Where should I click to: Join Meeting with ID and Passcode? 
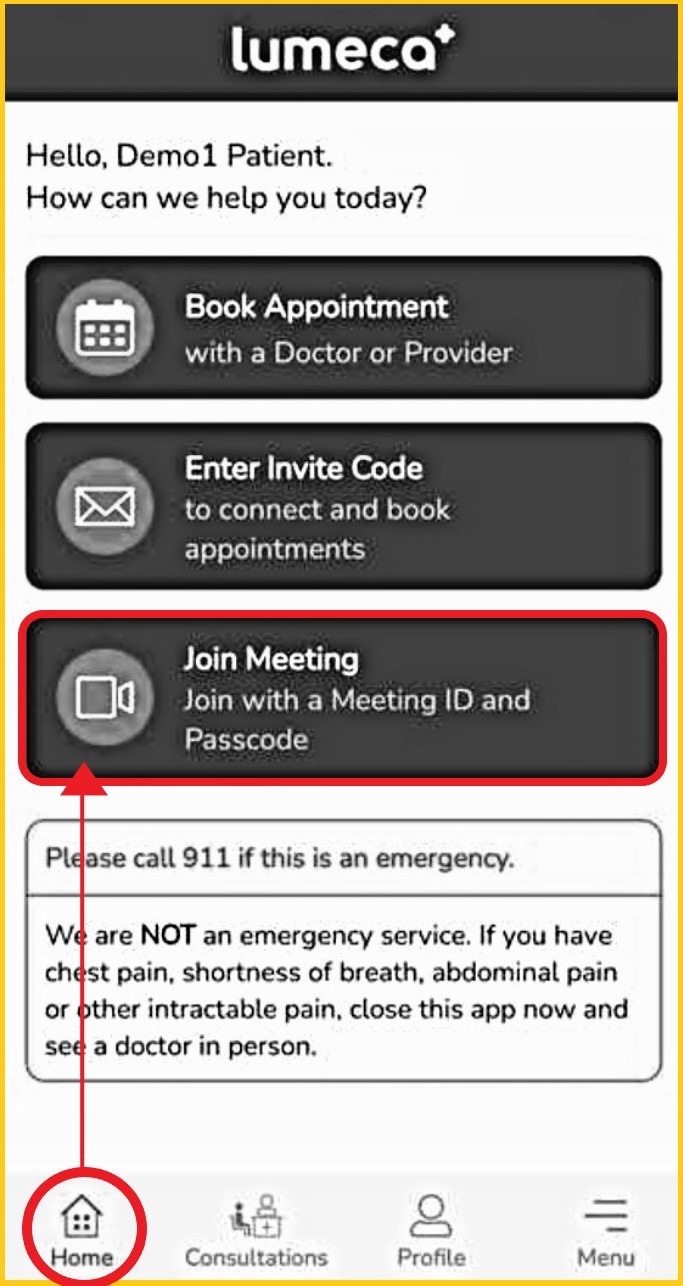[x=343, y=698]
